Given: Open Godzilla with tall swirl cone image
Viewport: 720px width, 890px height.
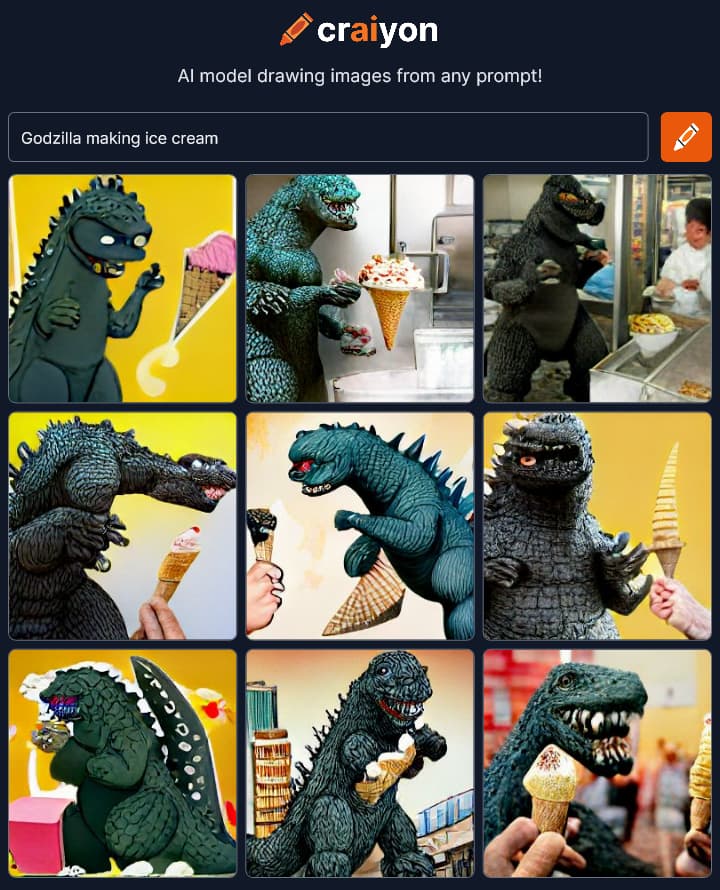Looking at the screenshot, I should [597, 526].
